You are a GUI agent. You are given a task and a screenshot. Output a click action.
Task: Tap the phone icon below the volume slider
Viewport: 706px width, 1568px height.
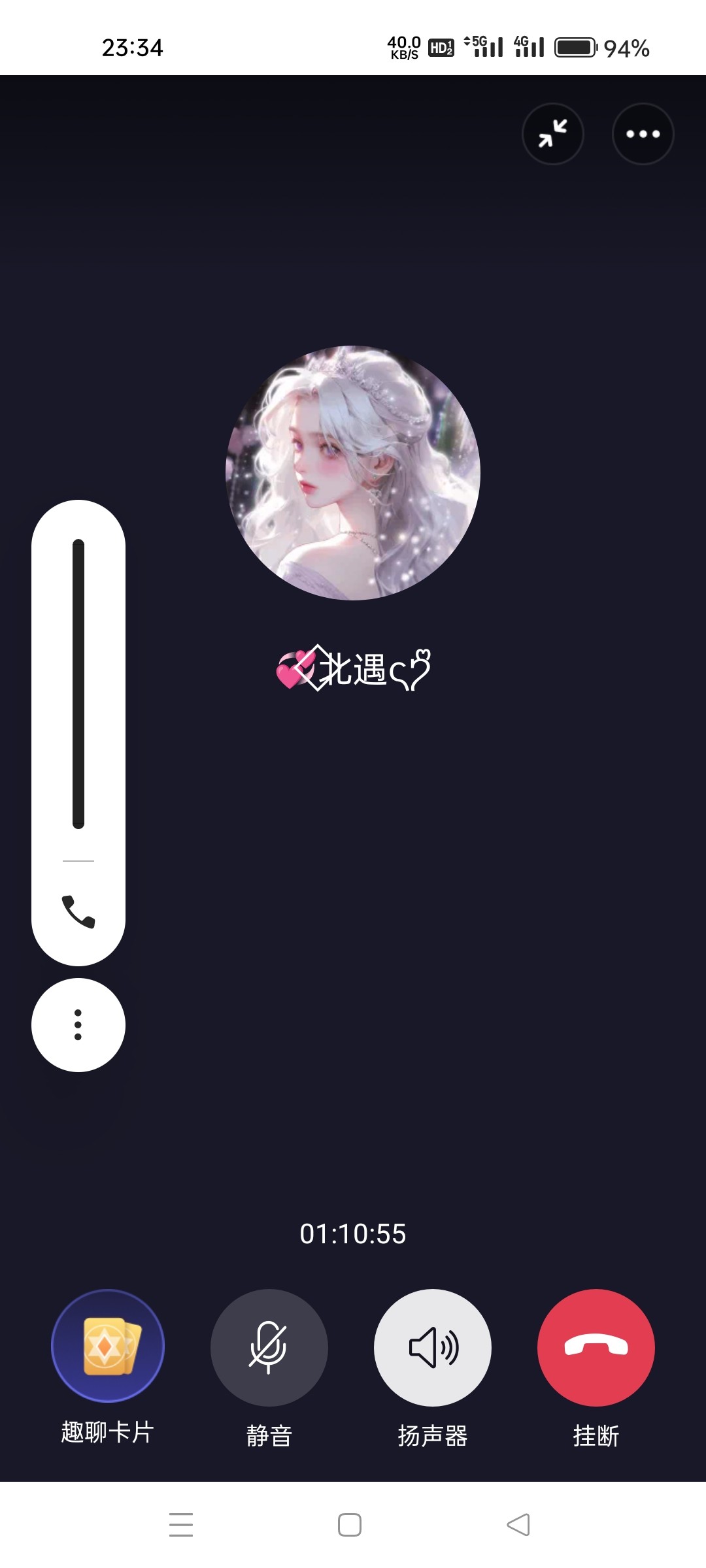(78, 911)
